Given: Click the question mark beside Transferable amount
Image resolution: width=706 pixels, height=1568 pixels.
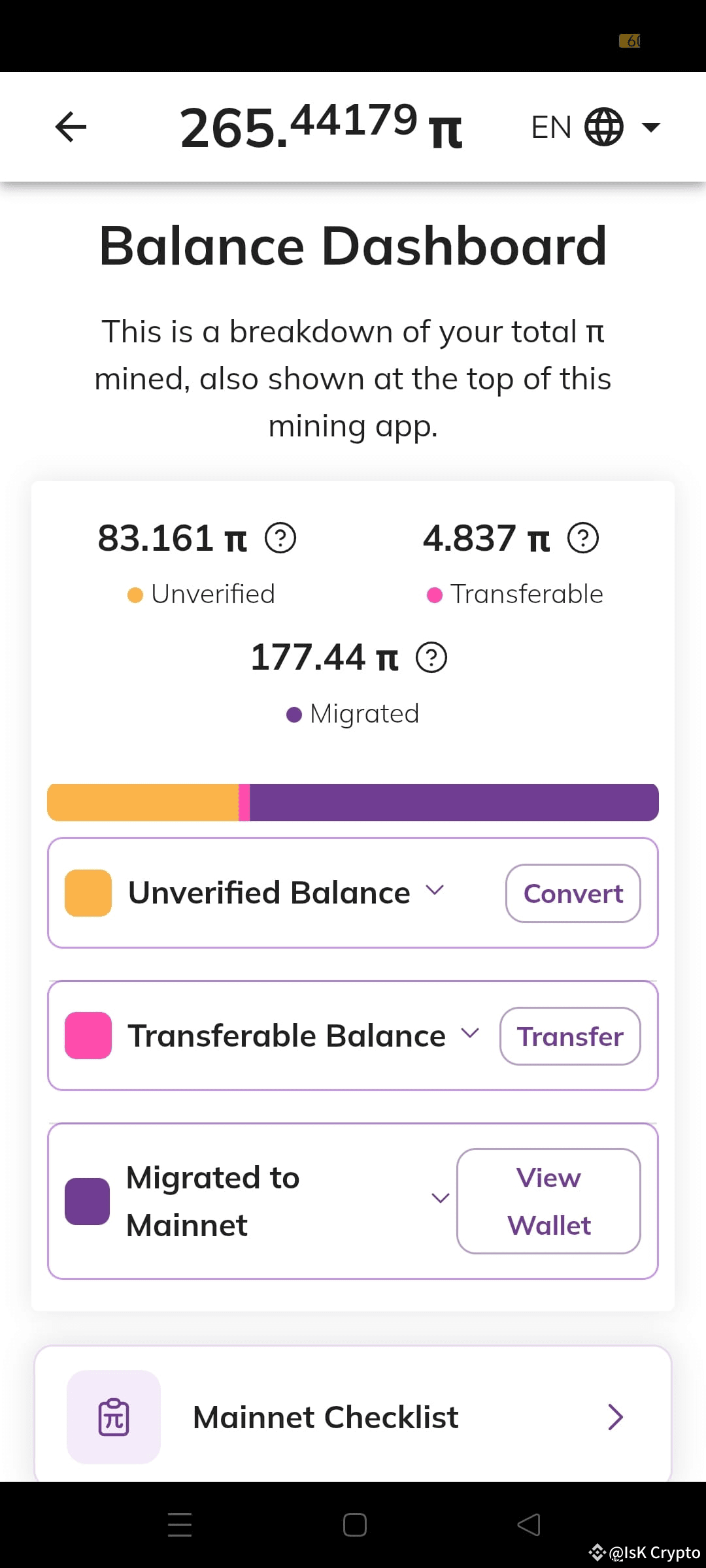Looking at the screenshot, I should (582, 538).
